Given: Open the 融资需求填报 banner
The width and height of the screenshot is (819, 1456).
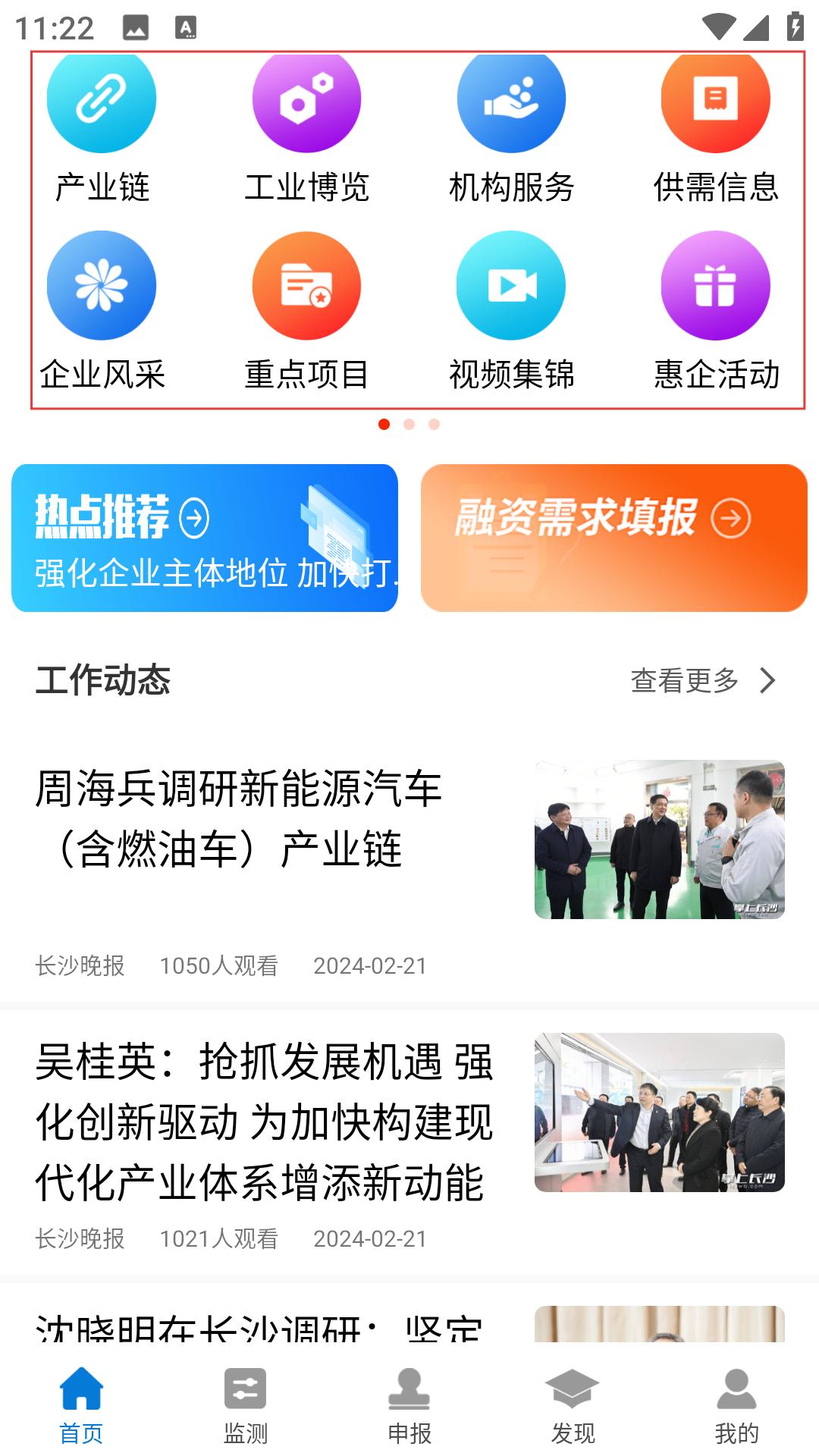Looking at the screenshot, I should click(613, 538).
